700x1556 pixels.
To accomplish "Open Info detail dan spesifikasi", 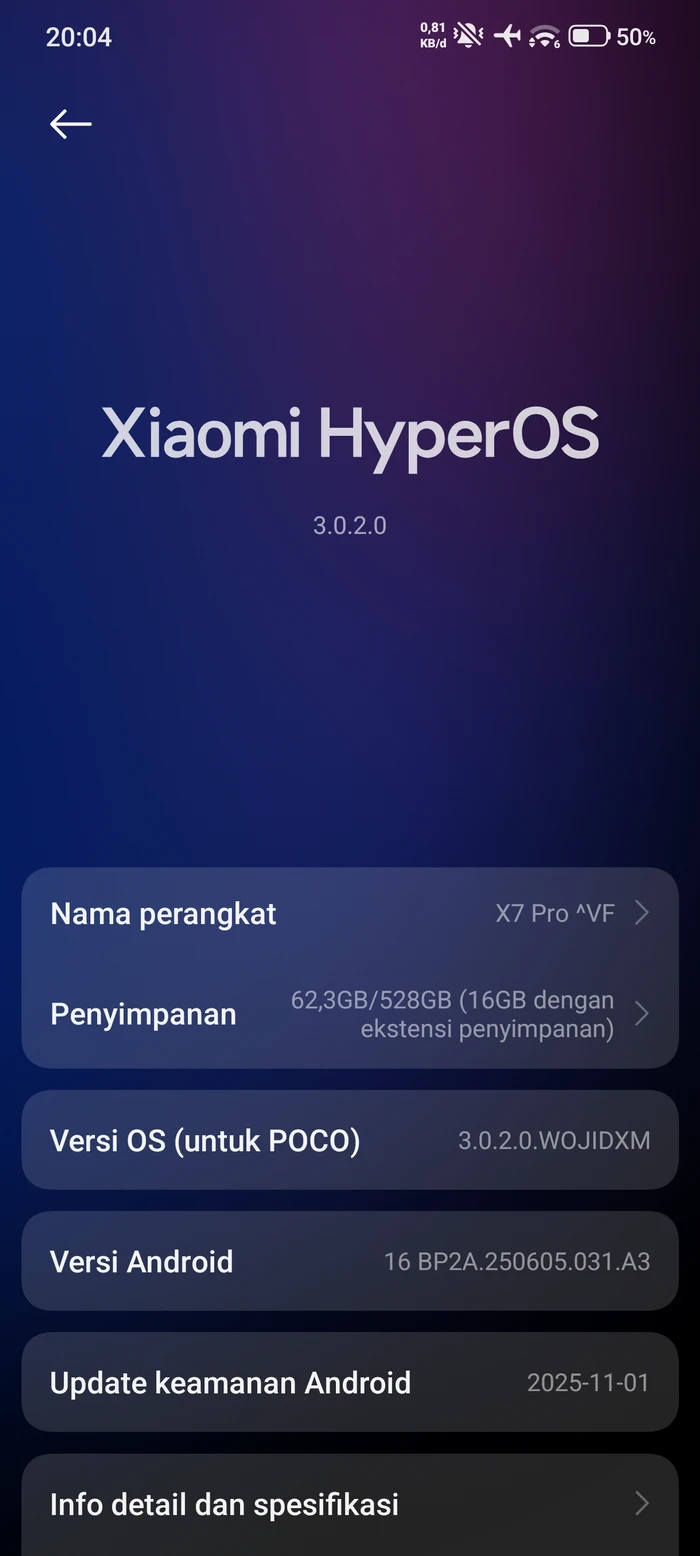I will coord(349,1503).
